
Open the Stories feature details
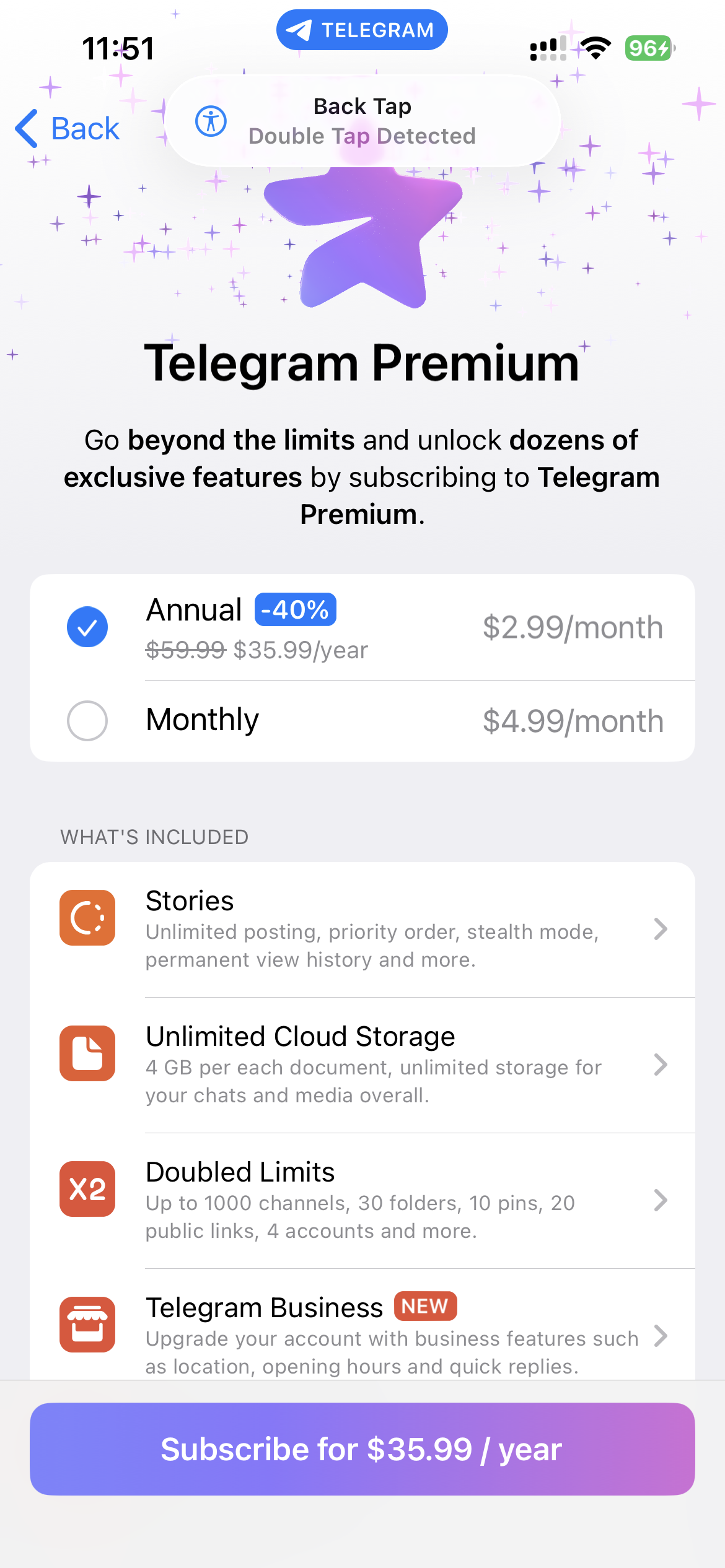click(x=362, y=929)
